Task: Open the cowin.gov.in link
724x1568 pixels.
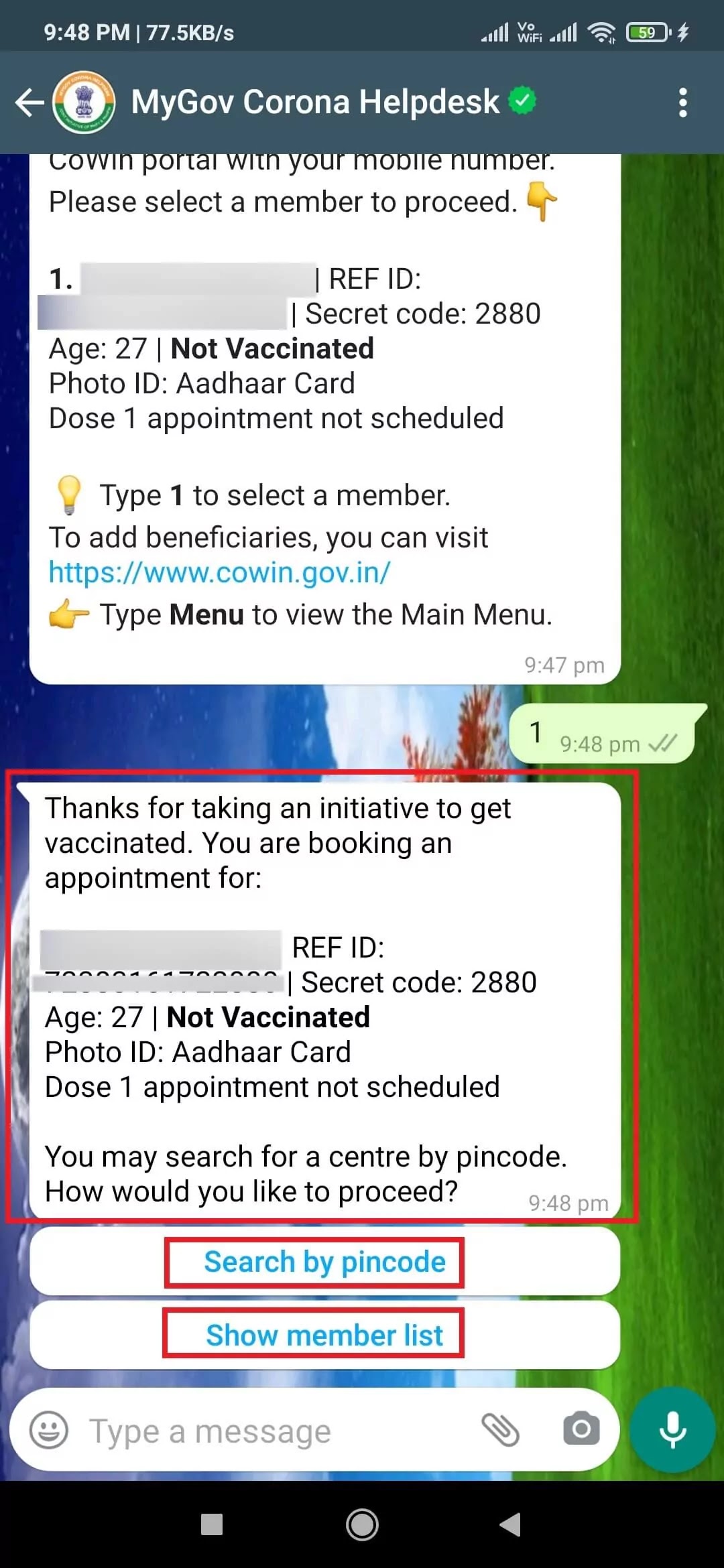Action: coord(219,573)
